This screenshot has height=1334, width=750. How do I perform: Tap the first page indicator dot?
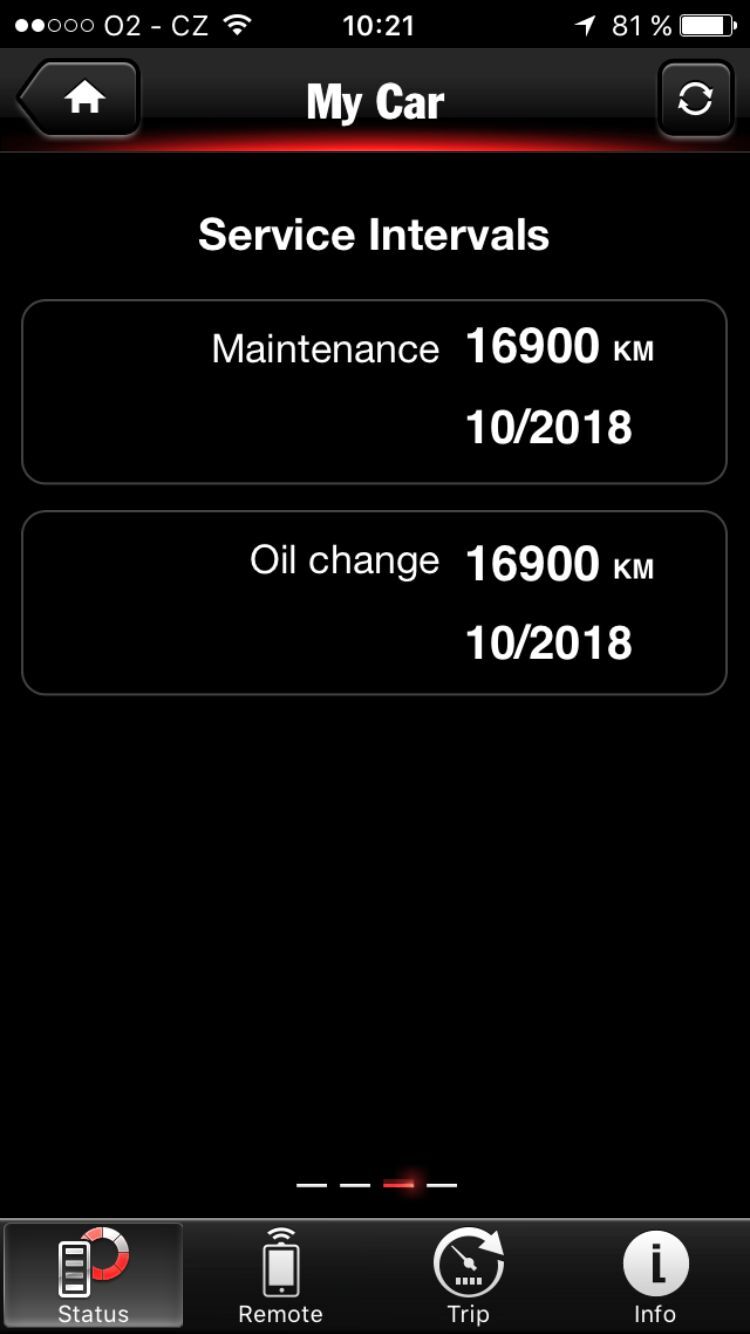click(312, 1185)
